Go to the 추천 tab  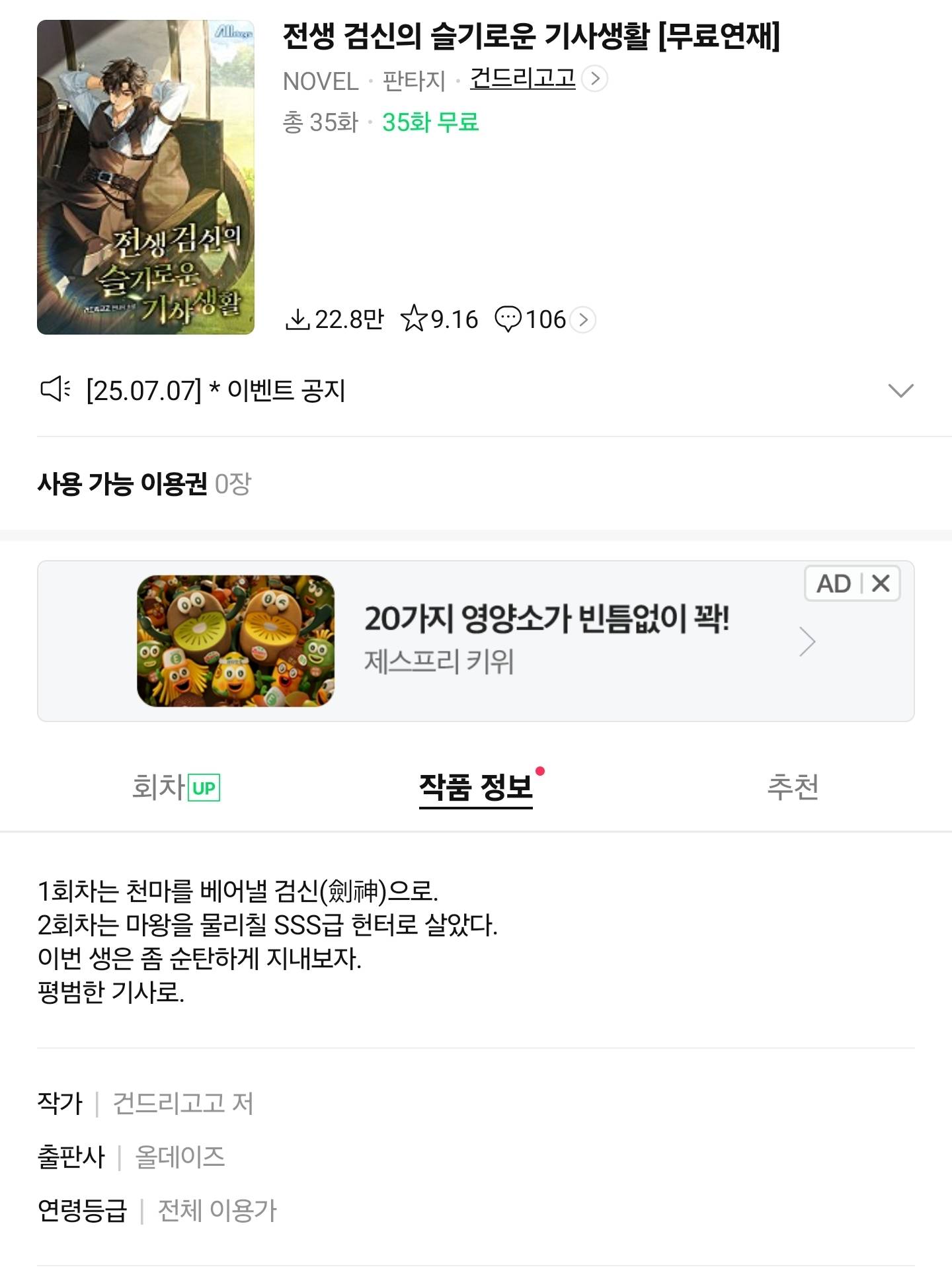[792, 787]
